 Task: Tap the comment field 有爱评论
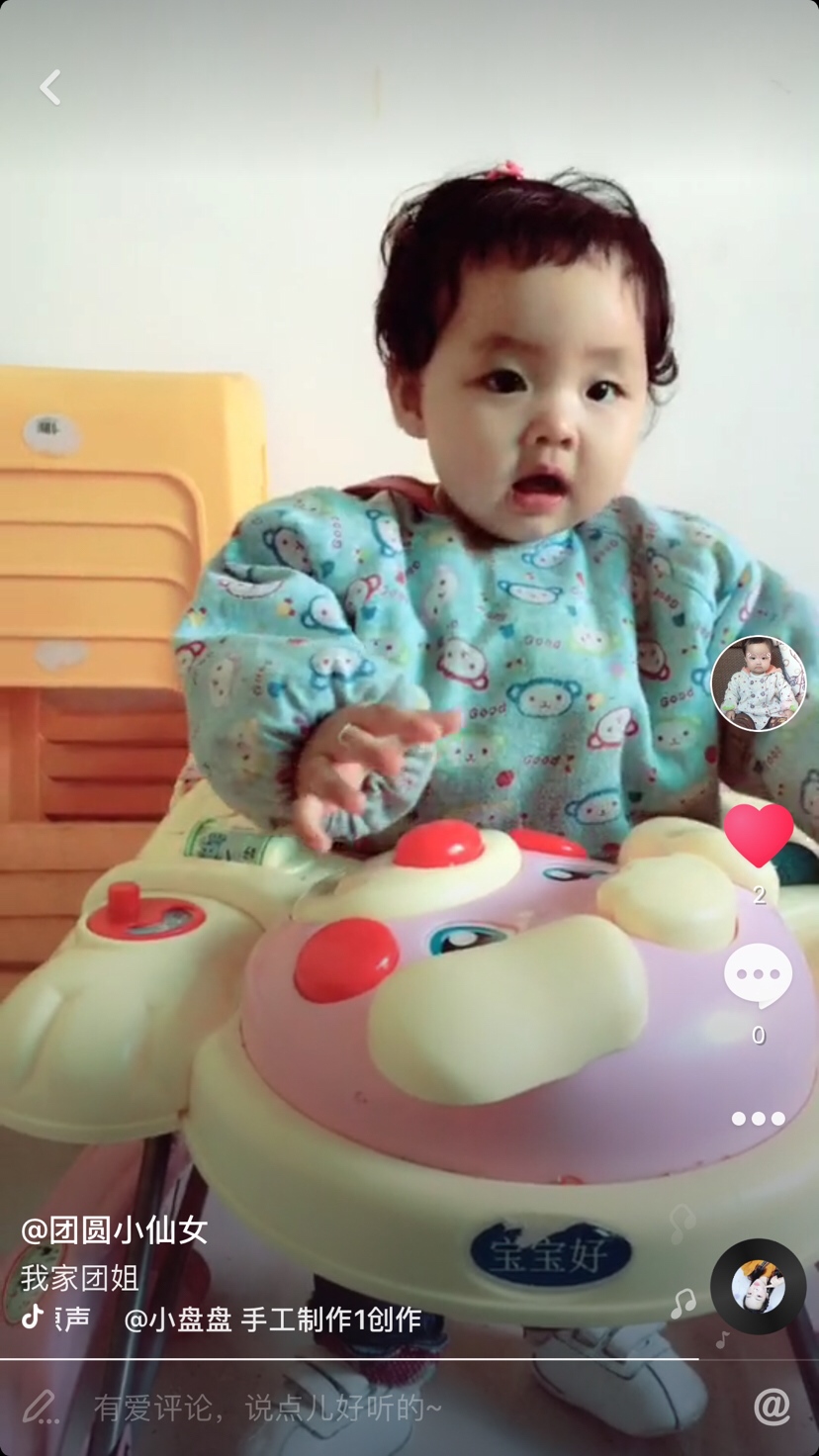click(x=267, y=1408)
